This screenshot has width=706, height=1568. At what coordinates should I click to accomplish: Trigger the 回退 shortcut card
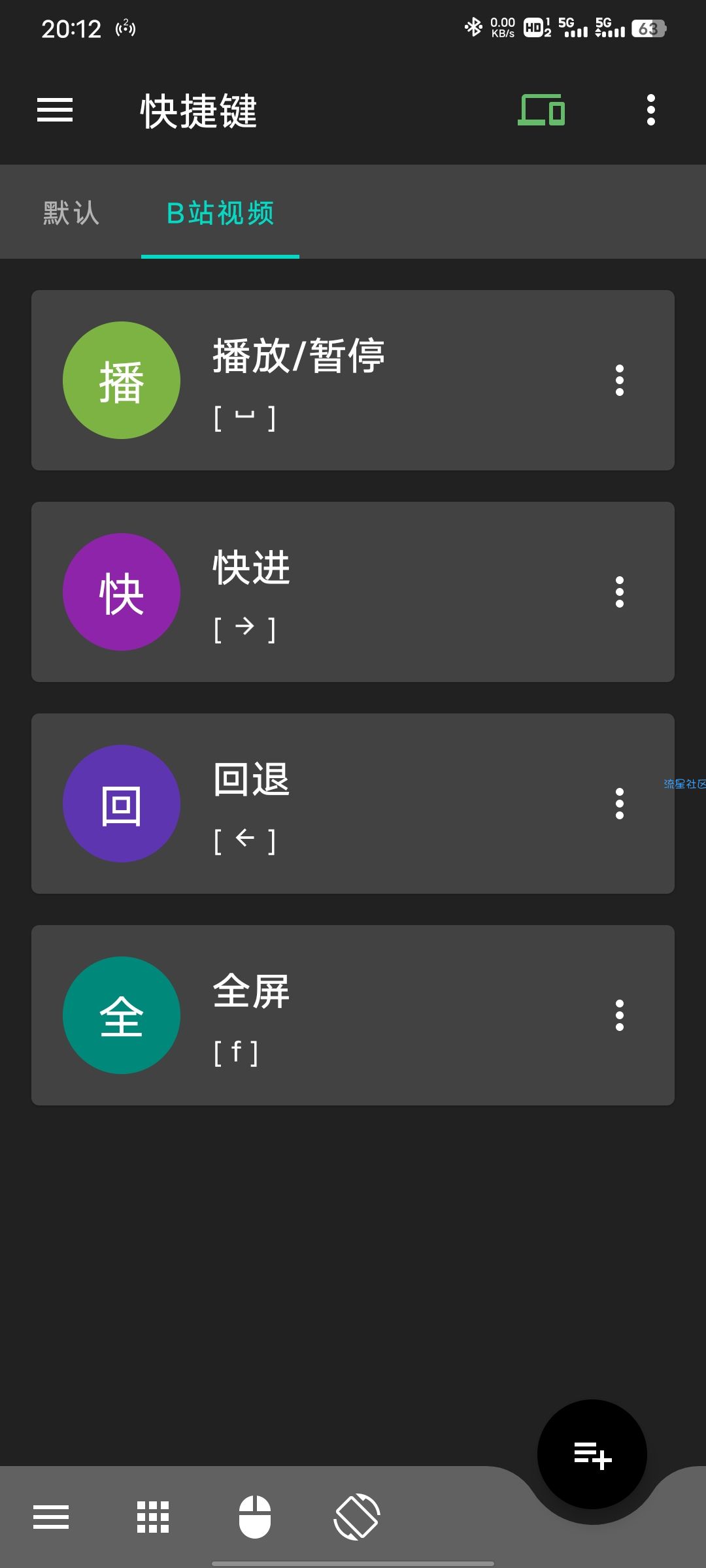coord(353,804)
